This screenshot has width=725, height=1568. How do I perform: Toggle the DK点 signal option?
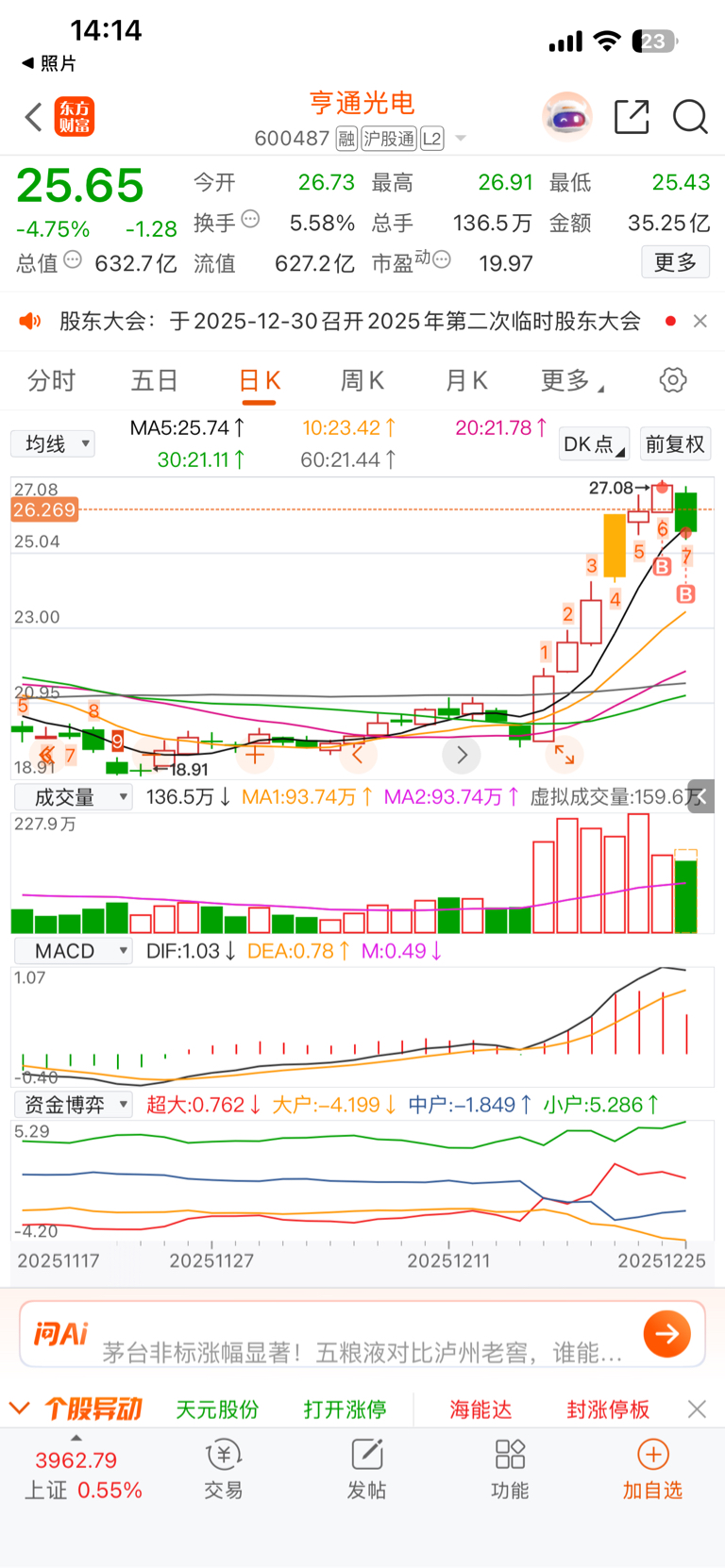pos(594,444)
